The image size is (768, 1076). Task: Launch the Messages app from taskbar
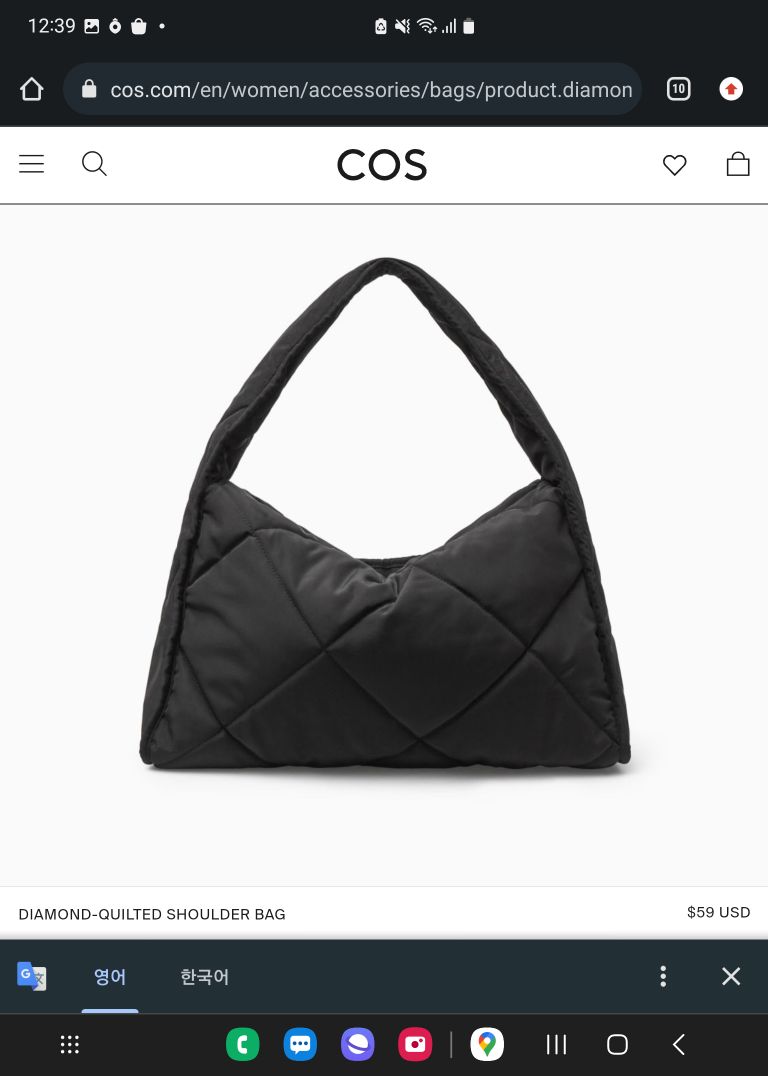(x=299, y=1045)
